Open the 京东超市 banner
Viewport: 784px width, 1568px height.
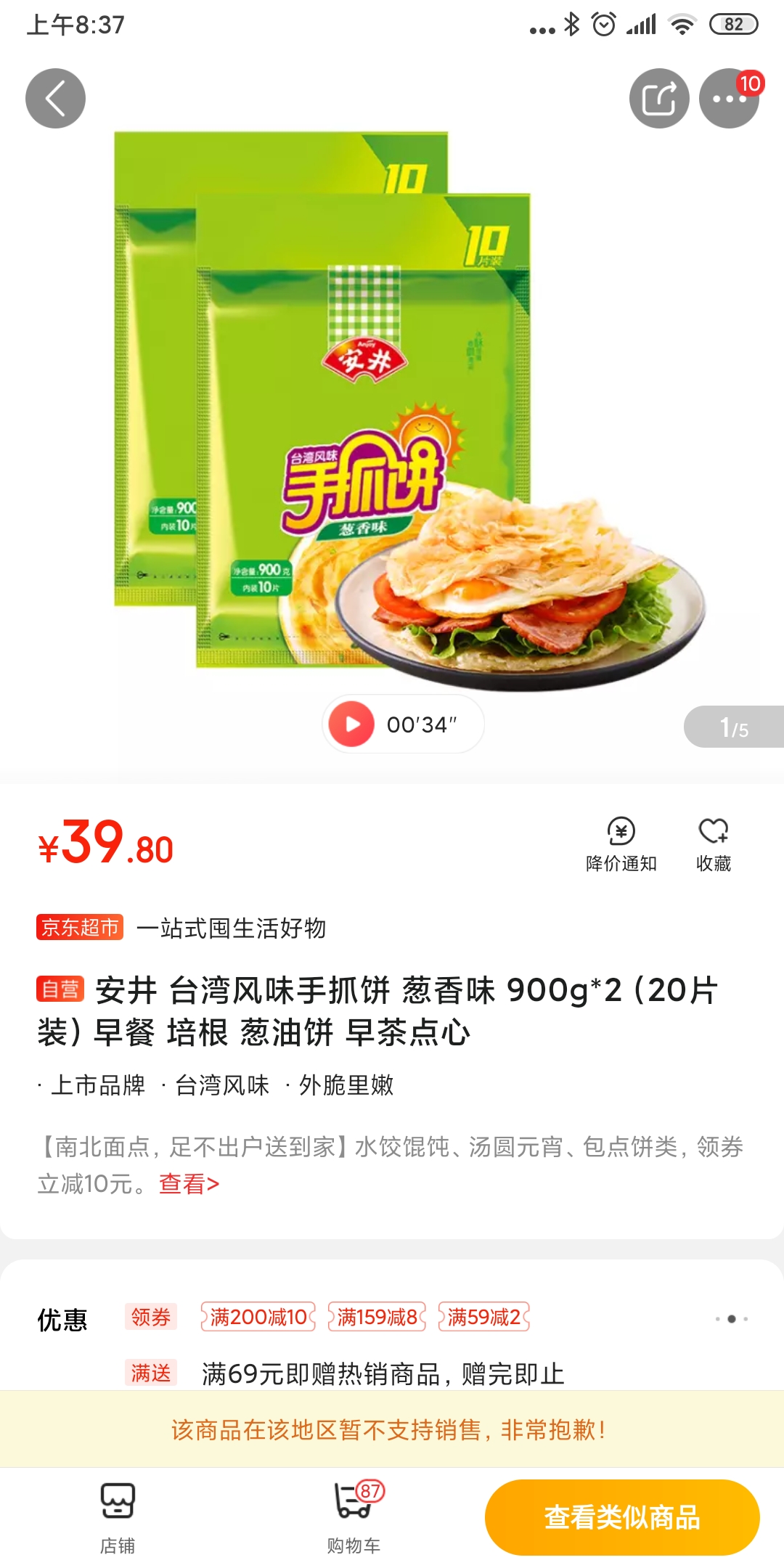click(x=80, y=927)
